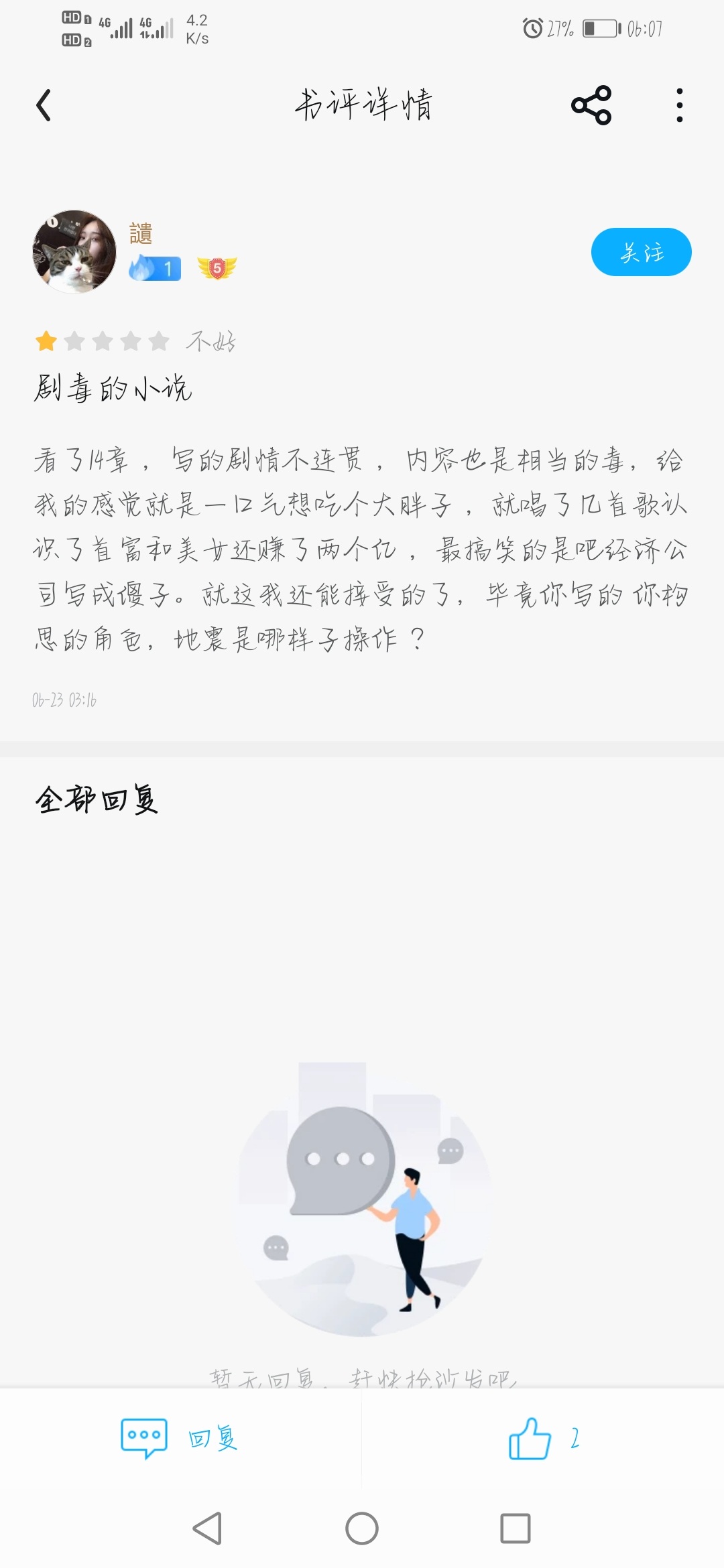
Task: Follow the reviewer with the 关注 button
Action: coord(641,252)
